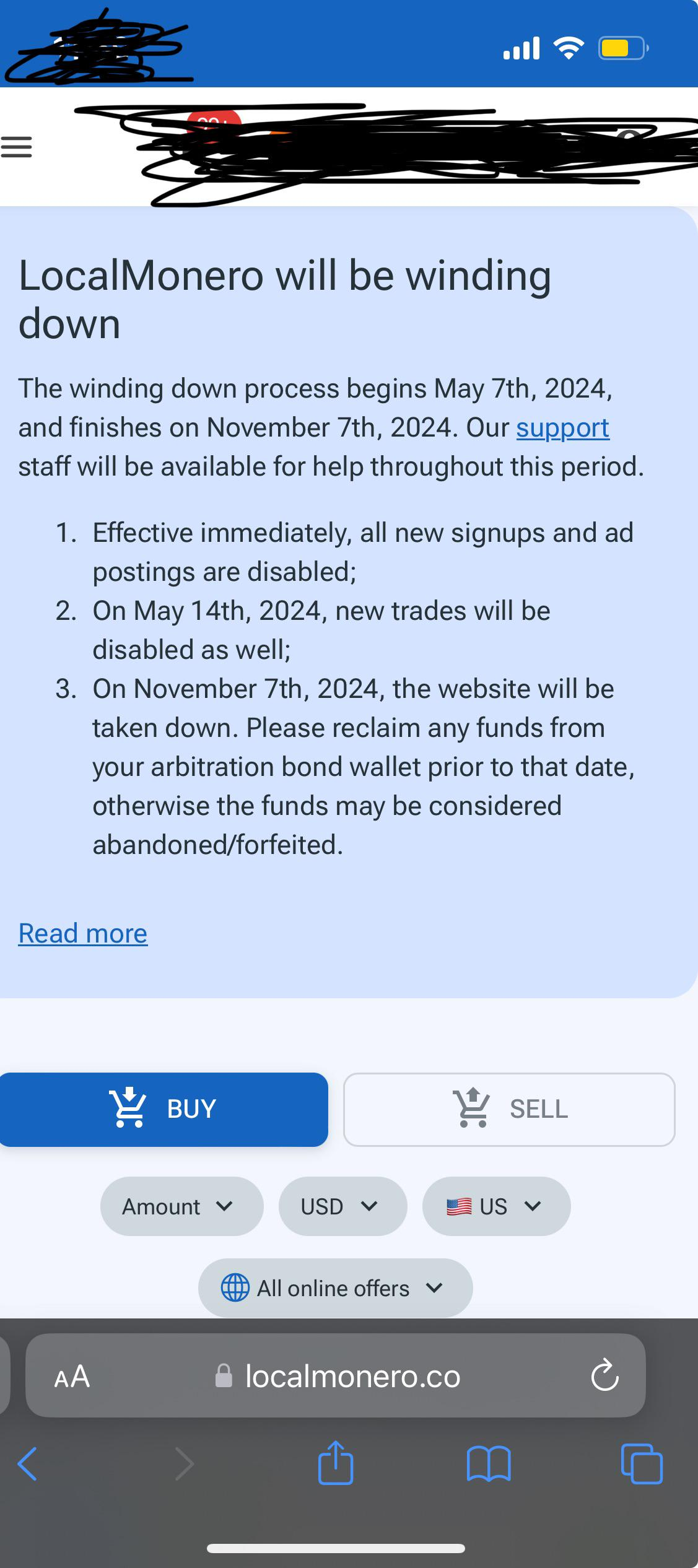Screen dimensions: 698x1568
Task: Select the BUY button
Action: click(x=164, y=1109)
